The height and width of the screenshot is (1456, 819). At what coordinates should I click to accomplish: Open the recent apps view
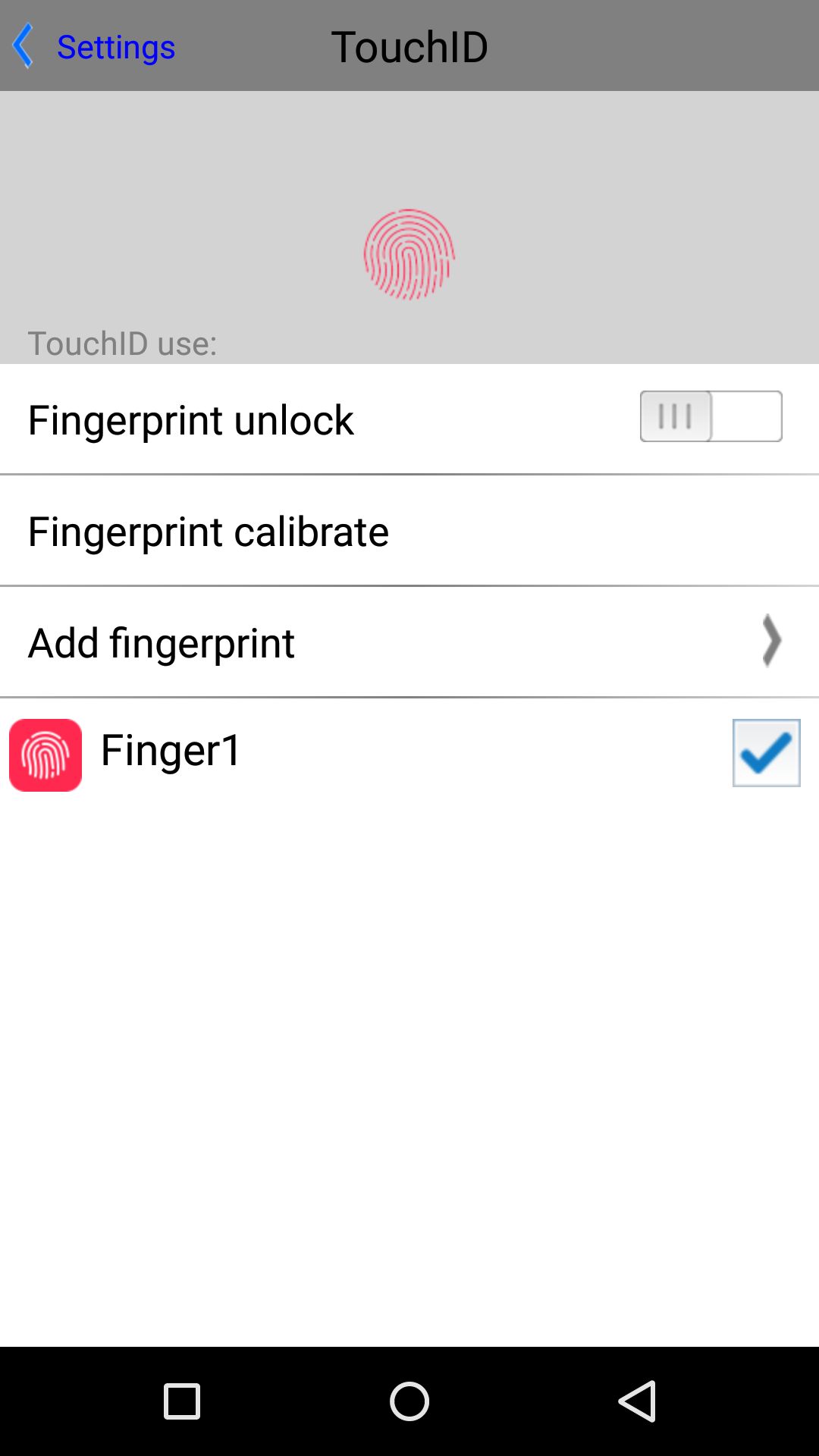coord(182,1401)
